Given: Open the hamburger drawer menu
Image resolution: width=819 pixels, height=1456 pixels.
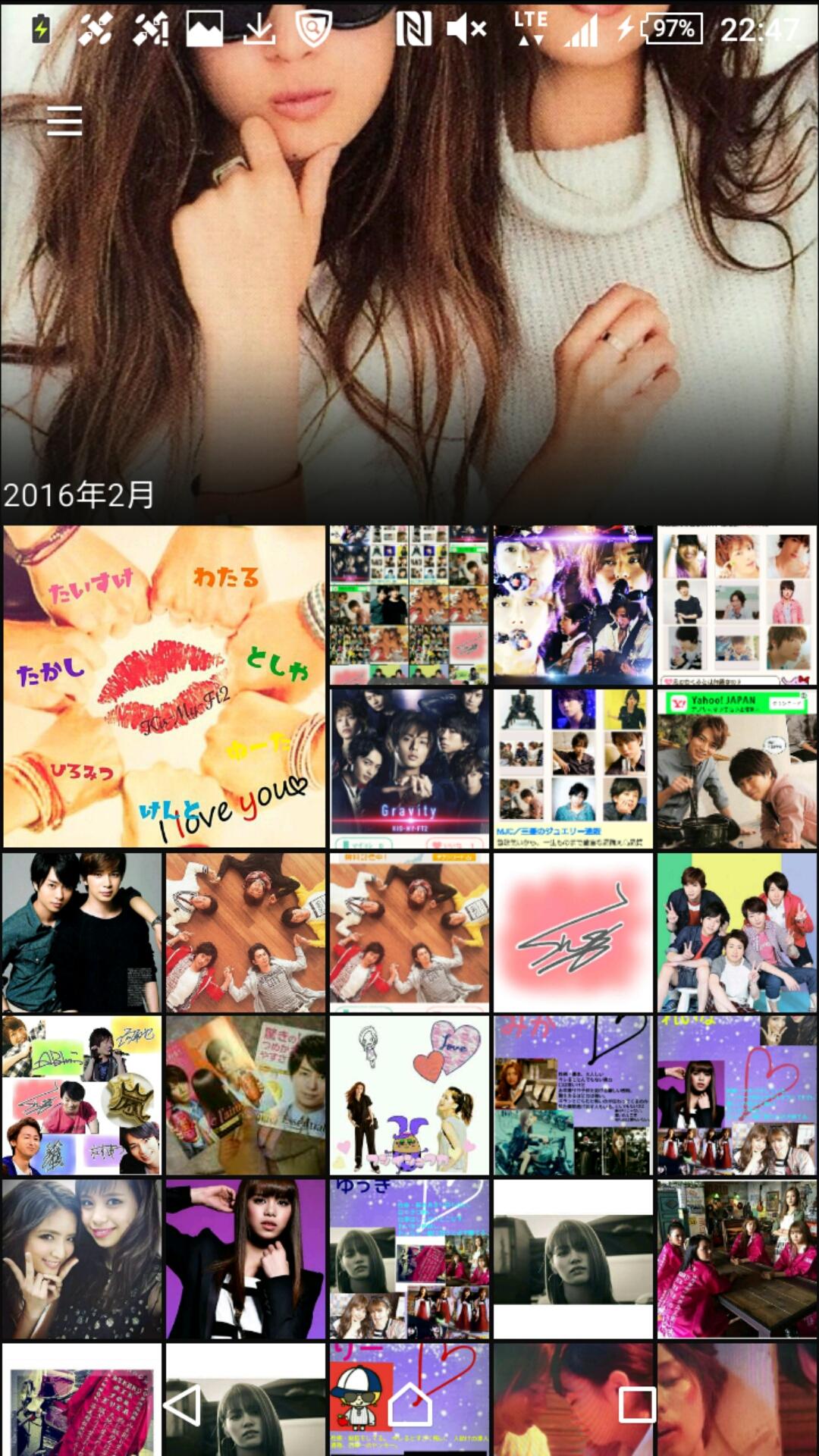Looking at the screenshot, I should point(64,121).
